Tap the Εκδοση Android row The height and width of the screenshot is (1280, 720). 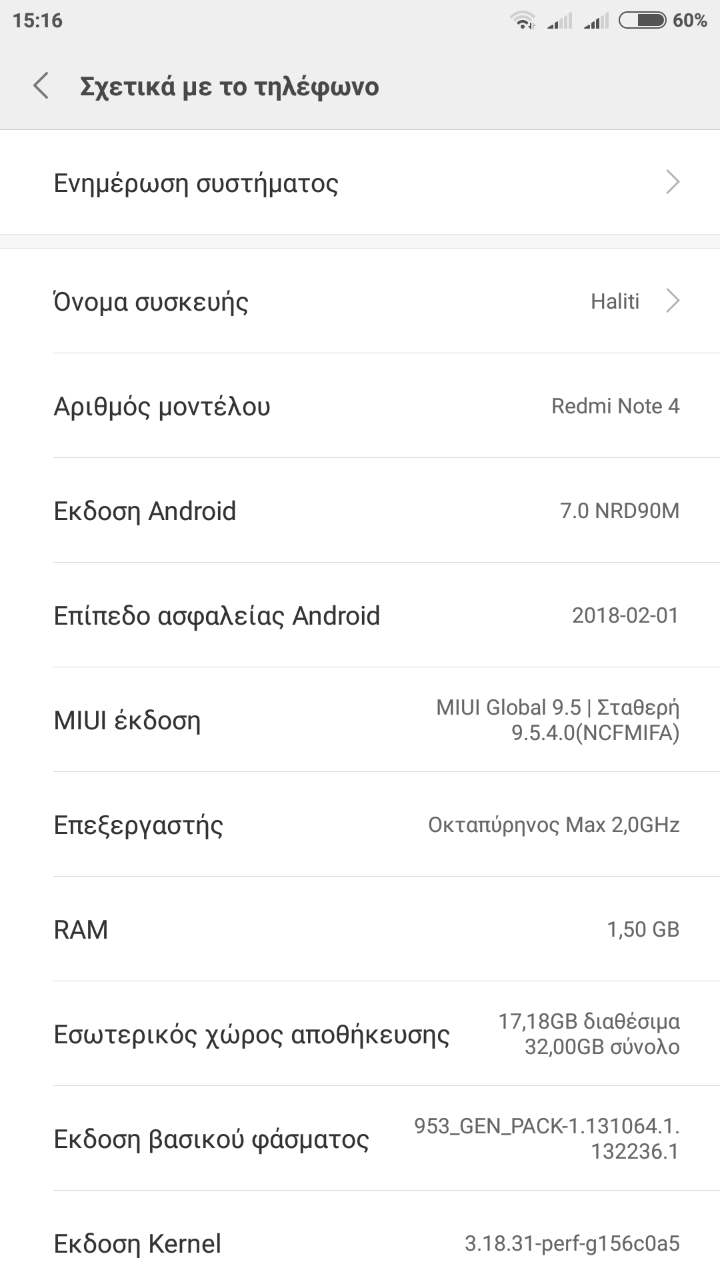360,511
